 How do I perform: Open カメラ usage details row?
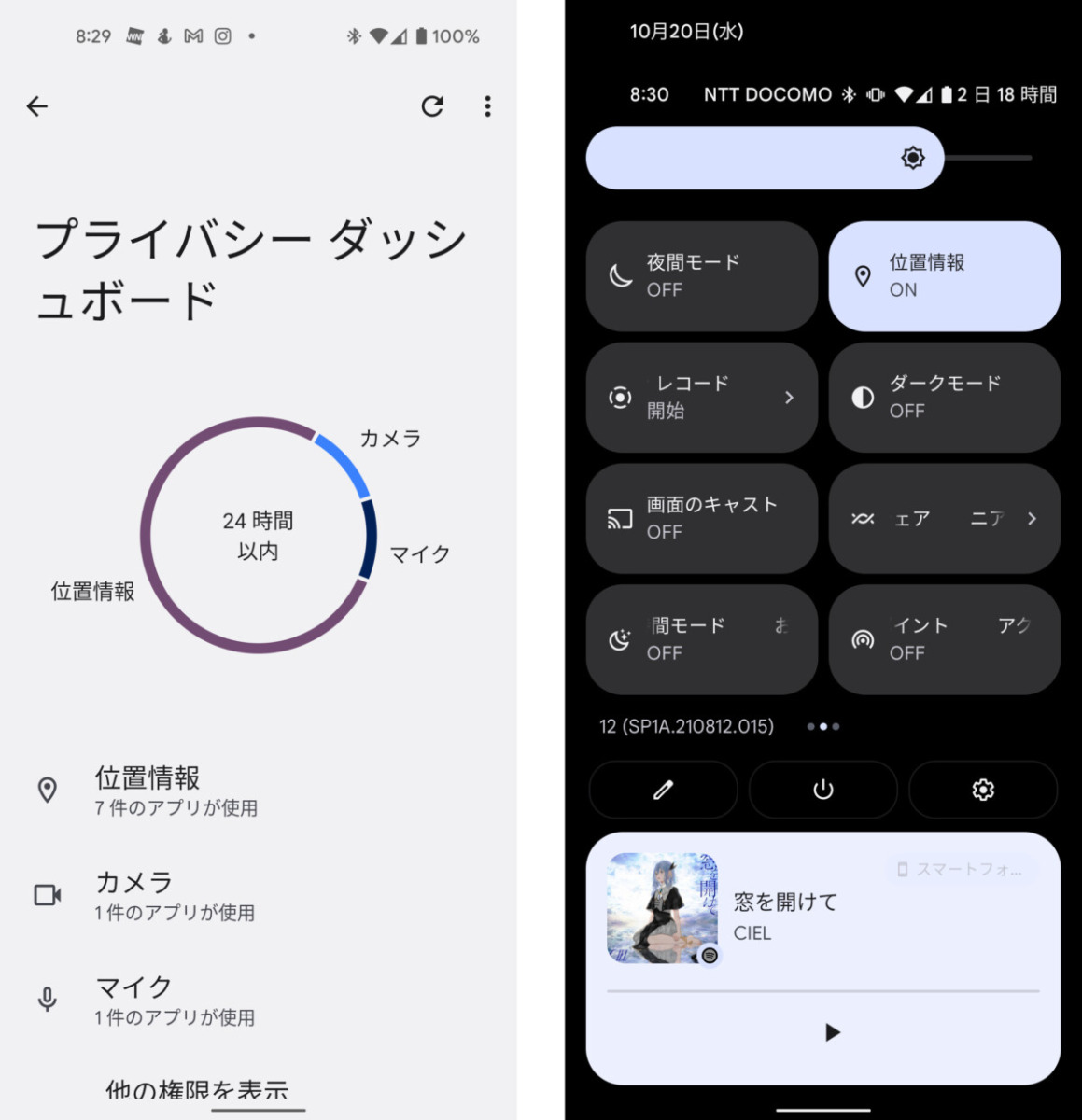click(x=174, y=895)
